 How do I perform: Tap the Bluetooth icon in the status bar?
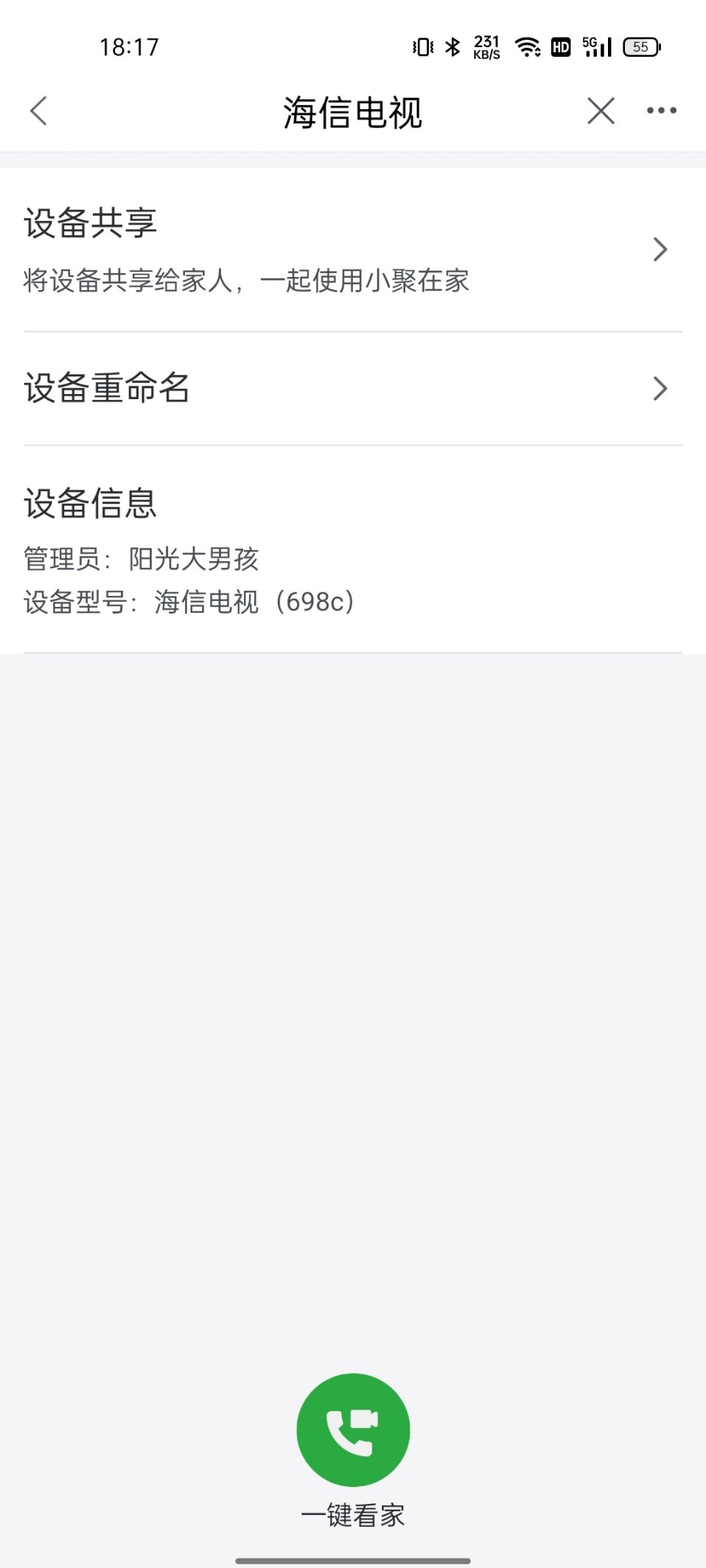452,46
